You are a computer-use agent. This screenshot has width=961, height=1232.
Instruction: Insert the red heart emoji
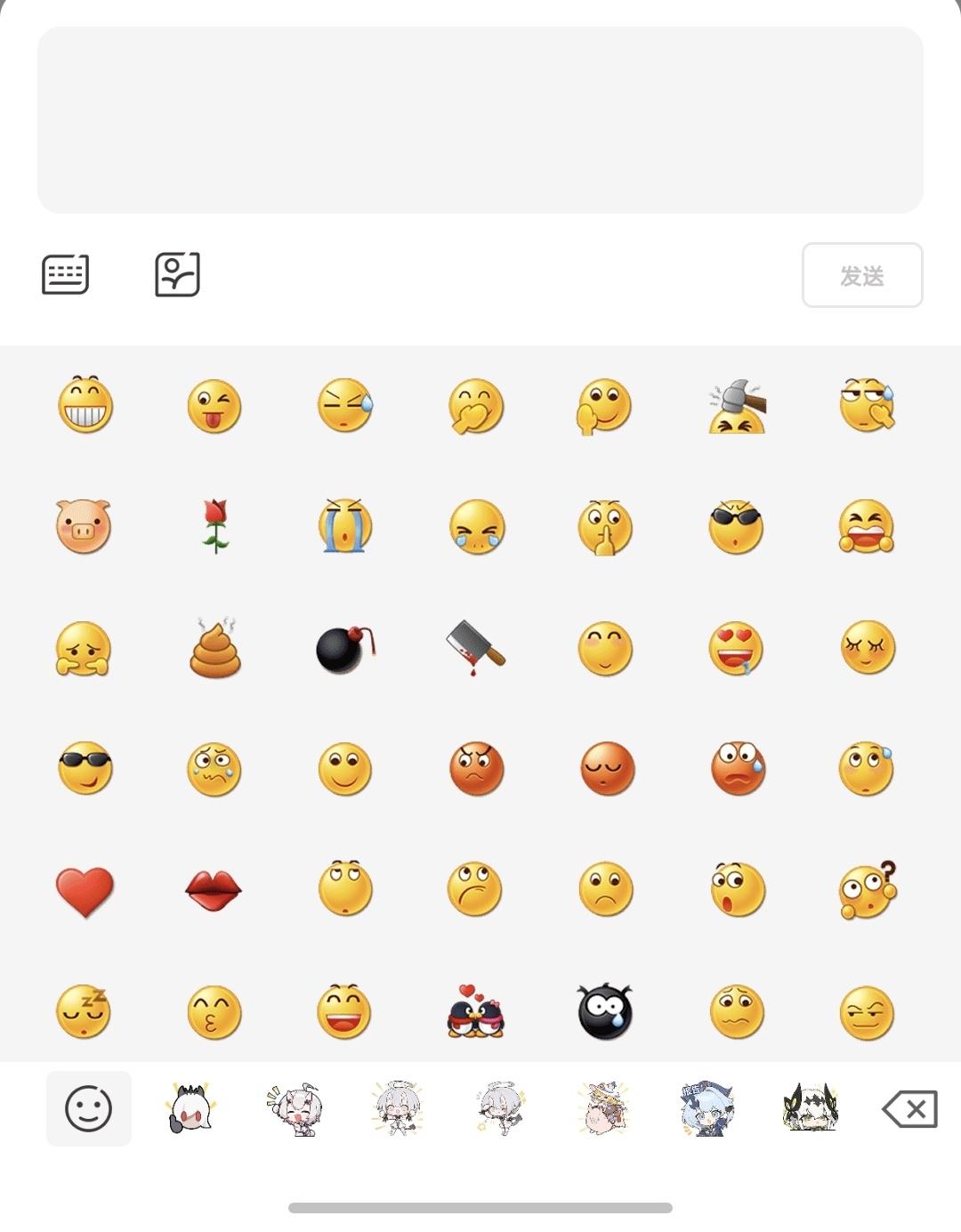tap(85, 890)
